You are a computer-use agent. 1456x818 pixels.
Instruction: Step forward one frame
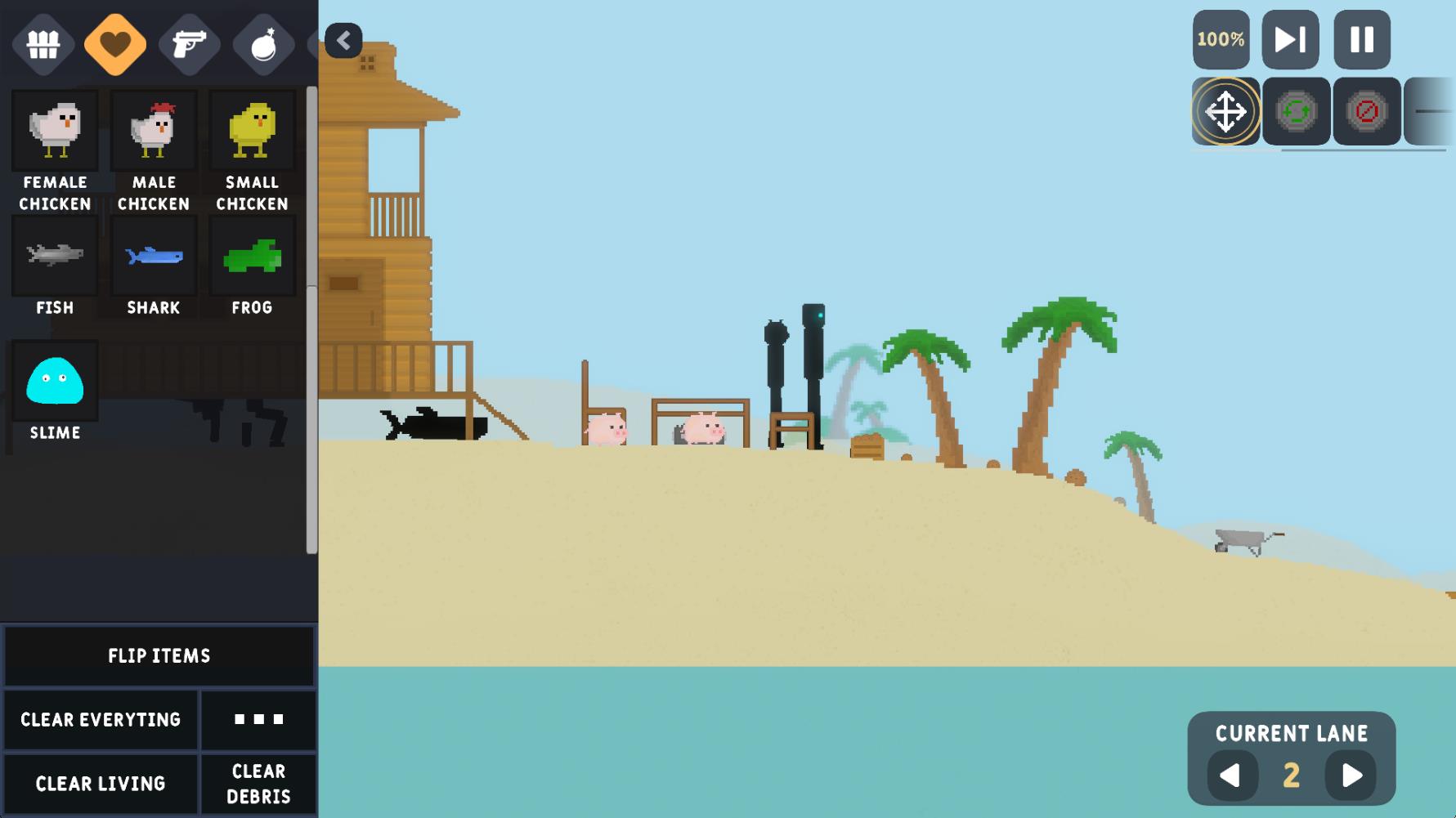(x=1290, y=39)
